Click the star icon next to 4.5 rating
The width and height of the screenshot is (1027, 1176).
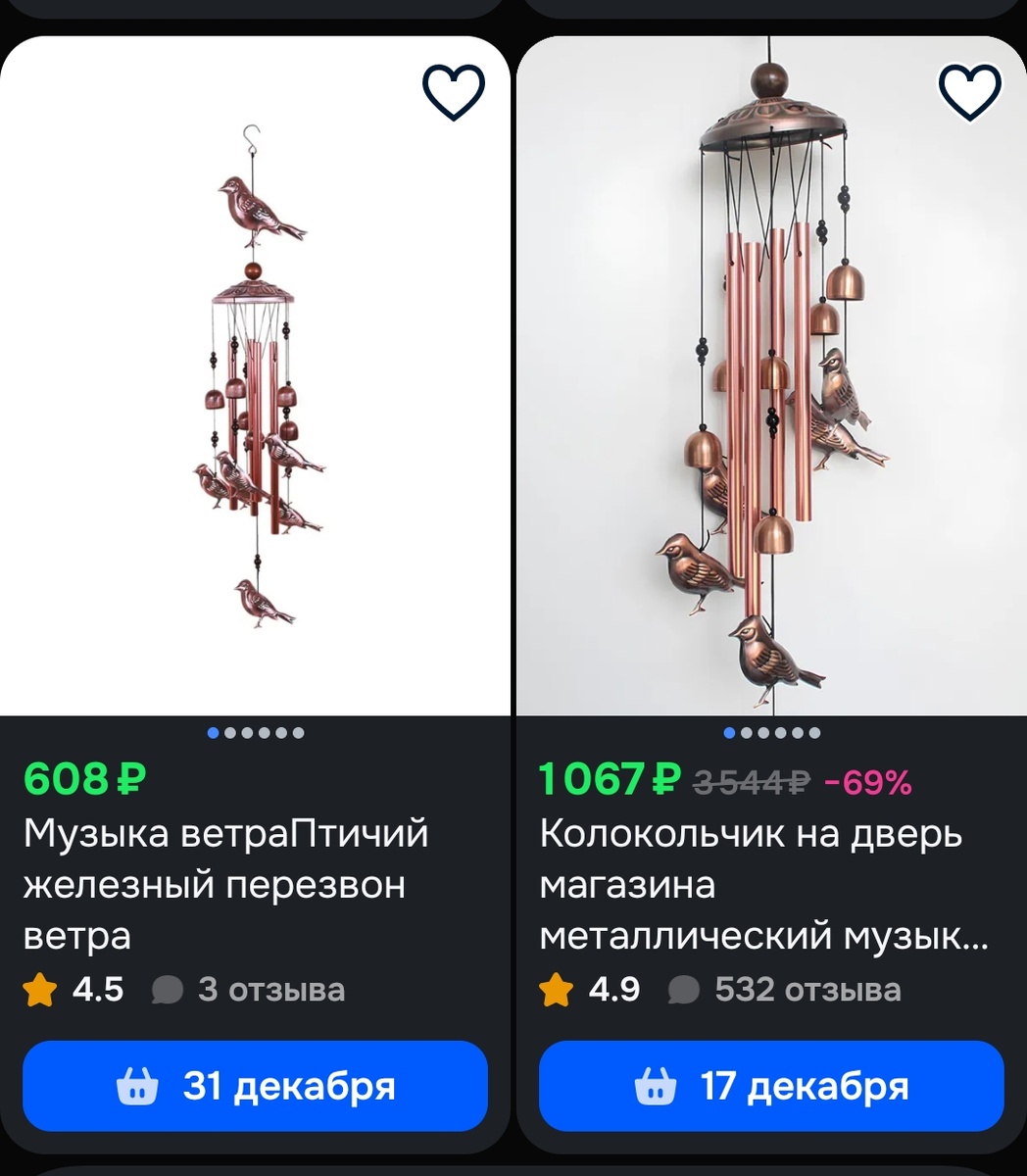40,990
